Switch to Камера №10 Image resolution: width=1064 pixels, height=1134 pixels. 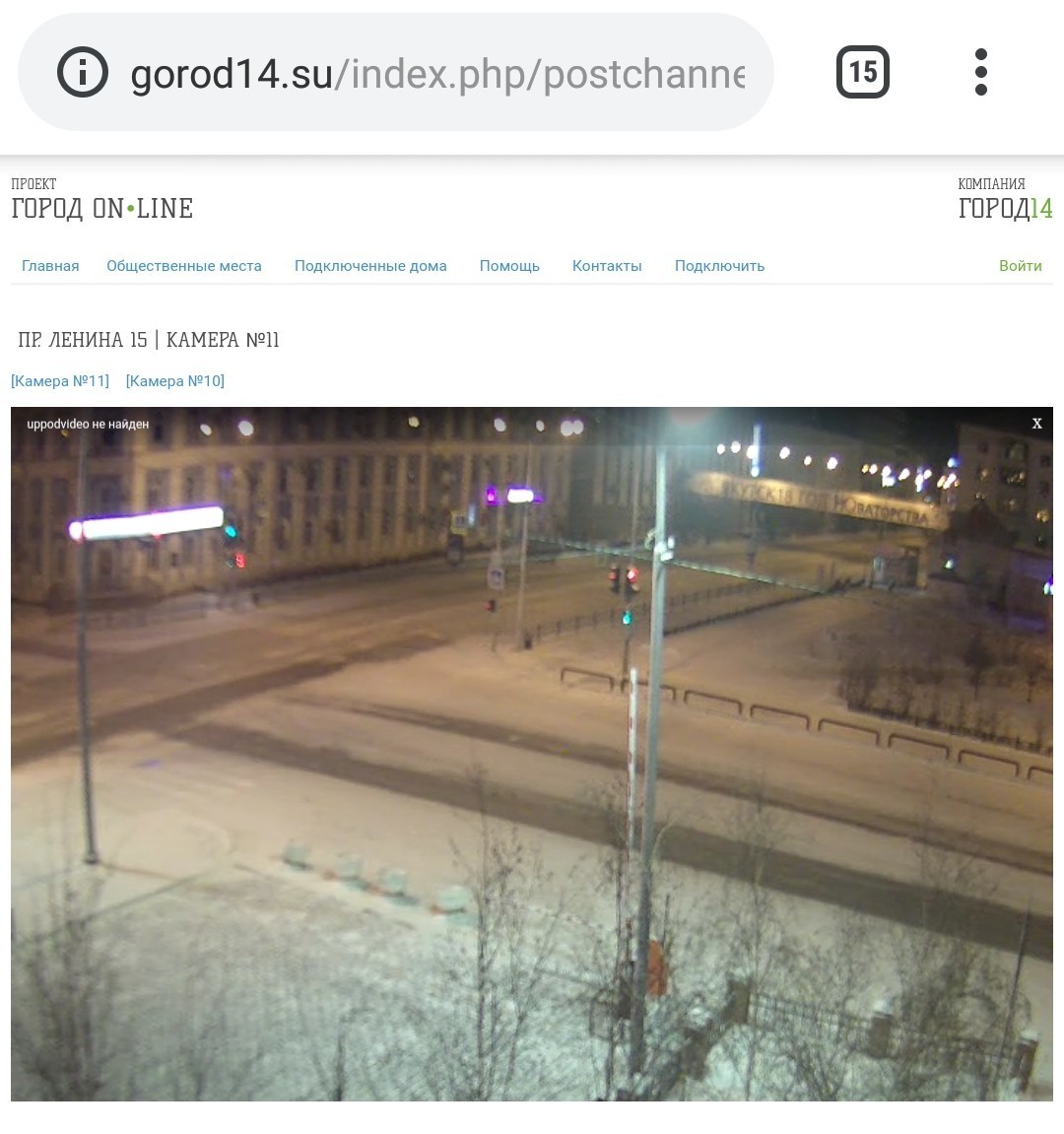tap(175, 381)
